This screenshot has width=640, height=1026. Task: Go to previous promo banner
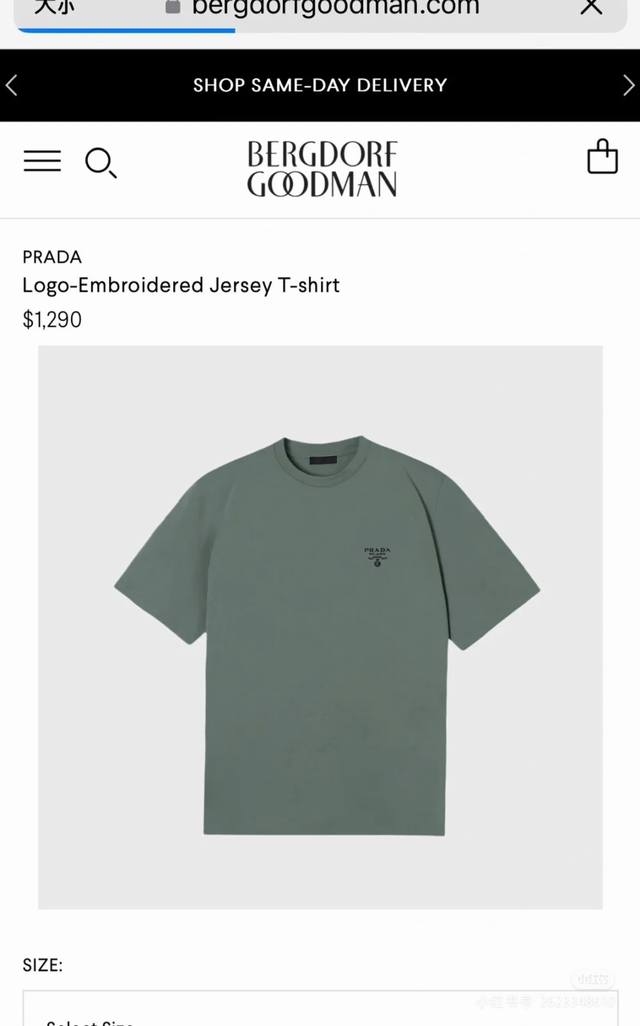[x=12, y=86]
